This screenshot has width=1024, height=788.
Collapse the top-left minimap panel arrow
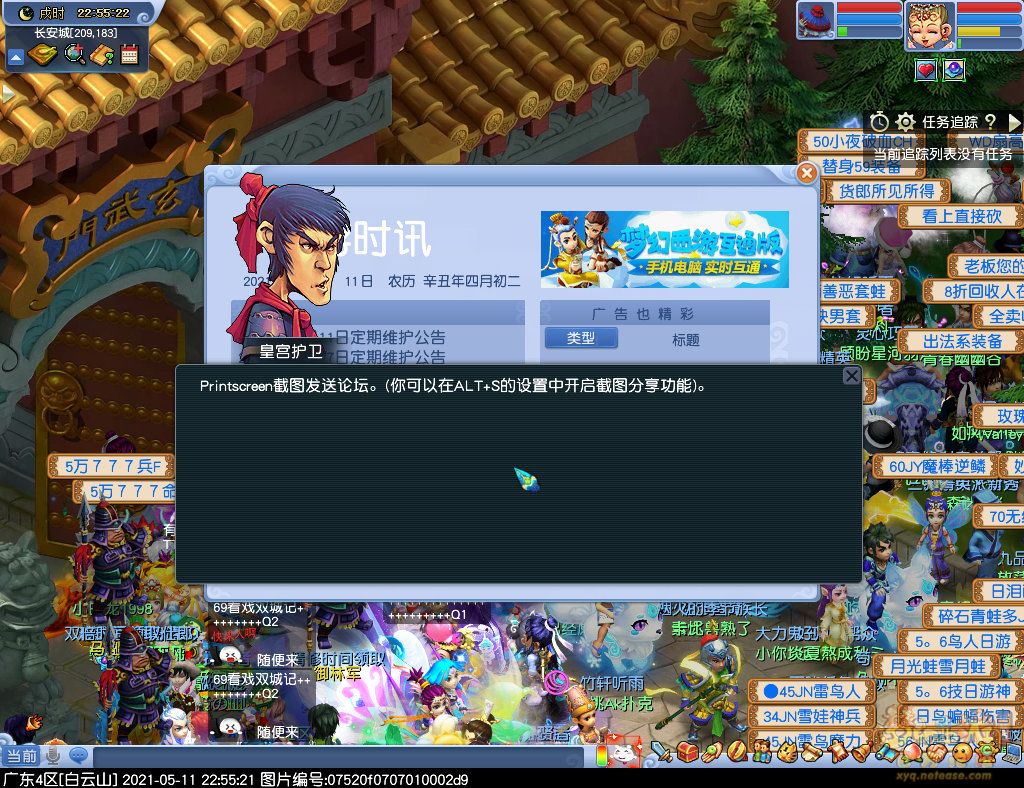(x=16, y=56)
